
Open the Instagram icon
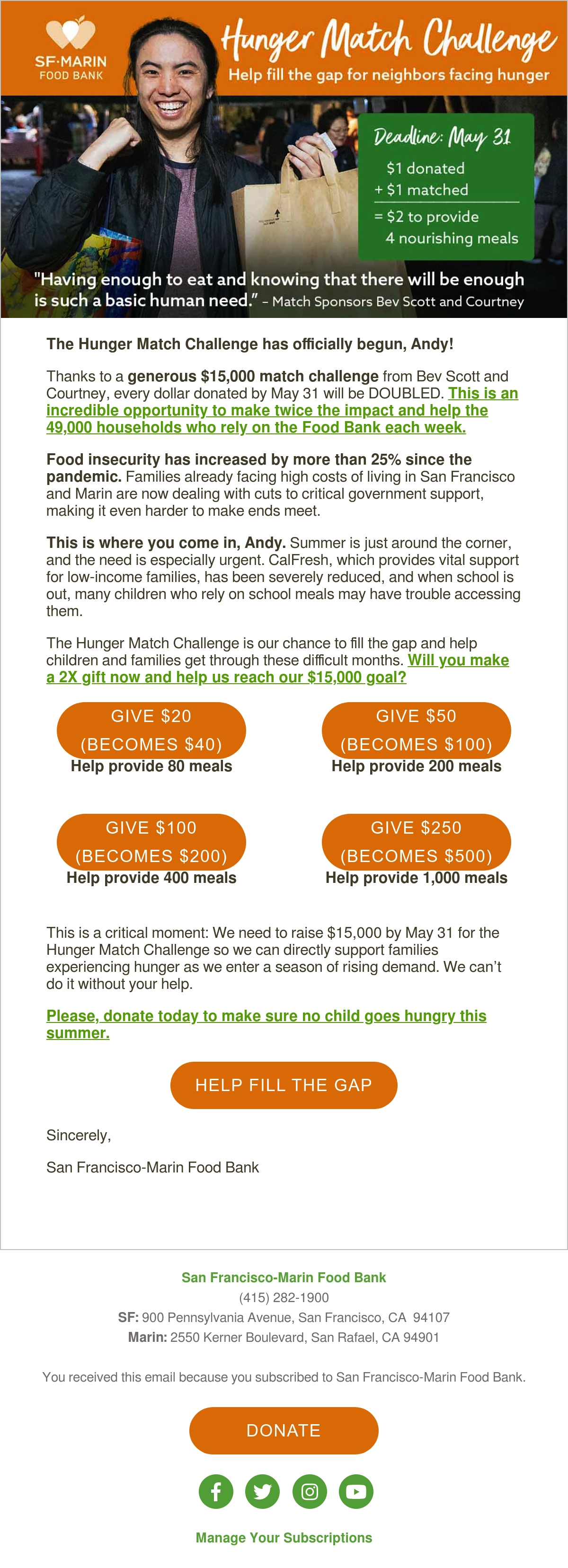(310, 1491)
